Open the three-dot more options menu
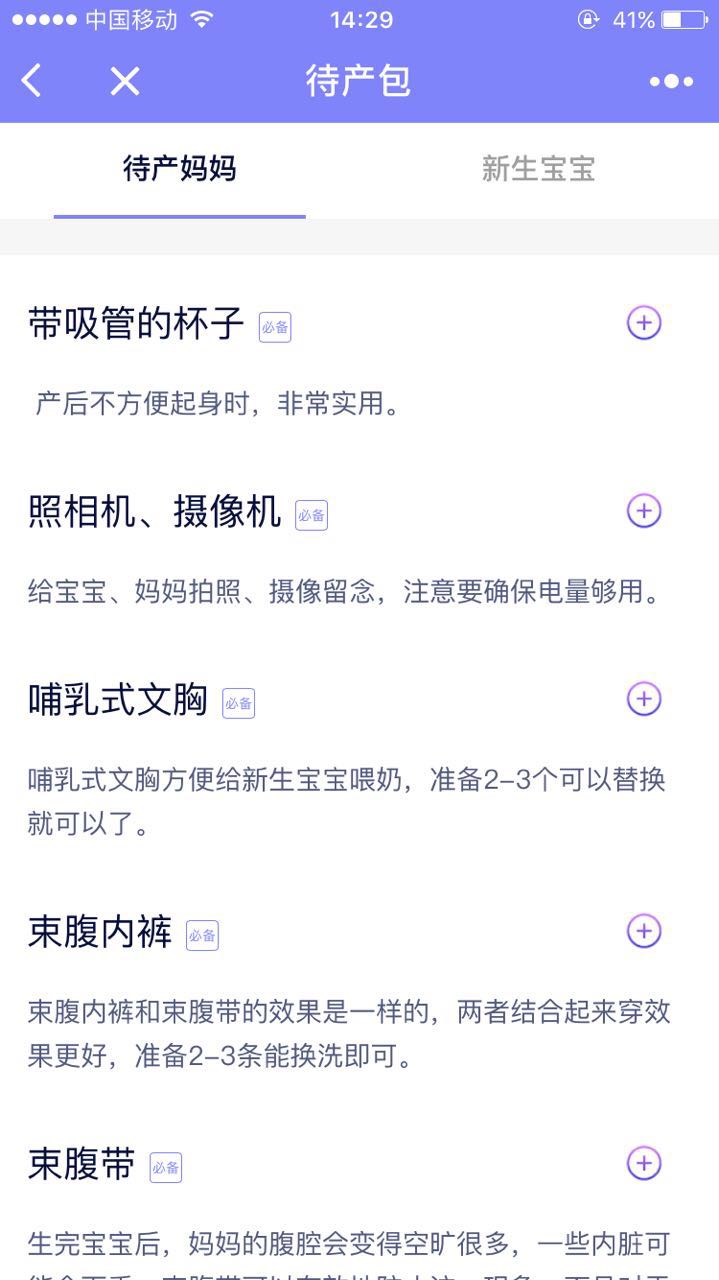The width and height of the screenshot is (719, 1280). coord(671,81)
